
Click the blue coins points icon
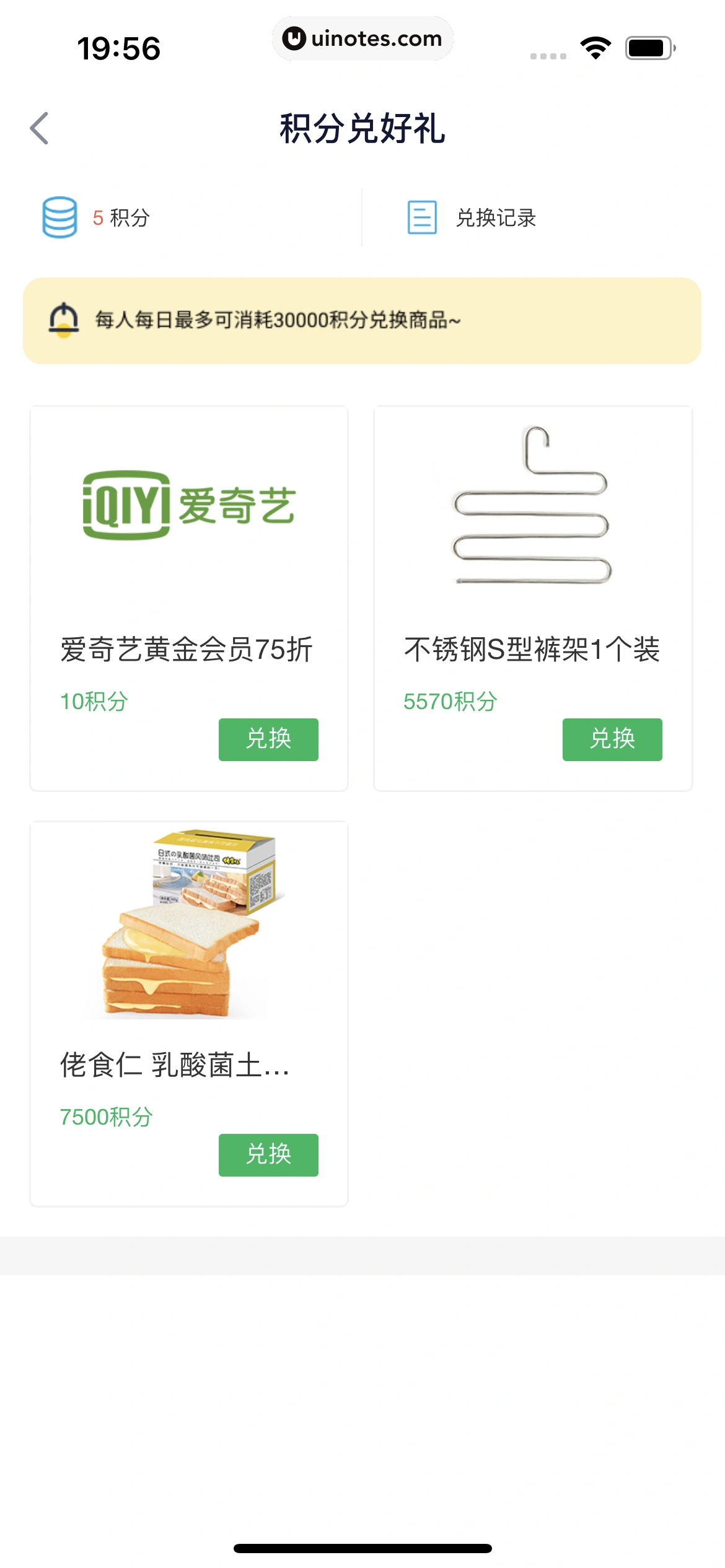(x=59, y=218)
